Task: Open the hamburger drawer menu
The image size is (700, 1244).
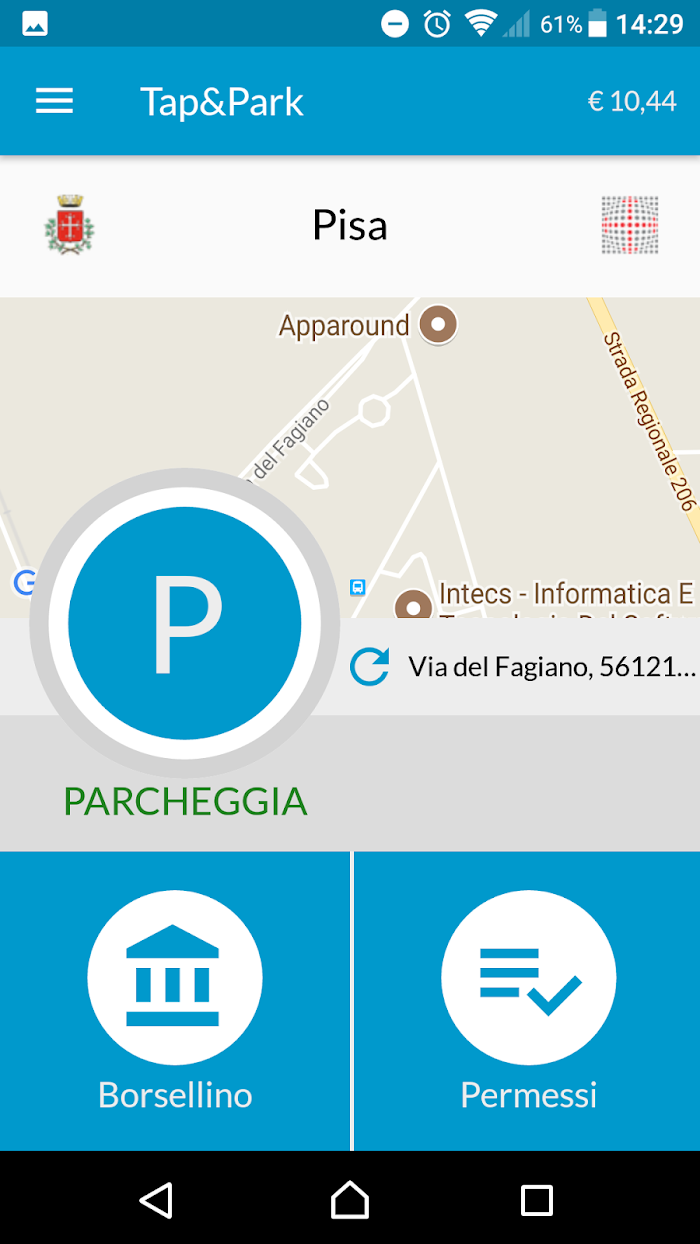Action: pyautogui.click(x=54, y=101)
